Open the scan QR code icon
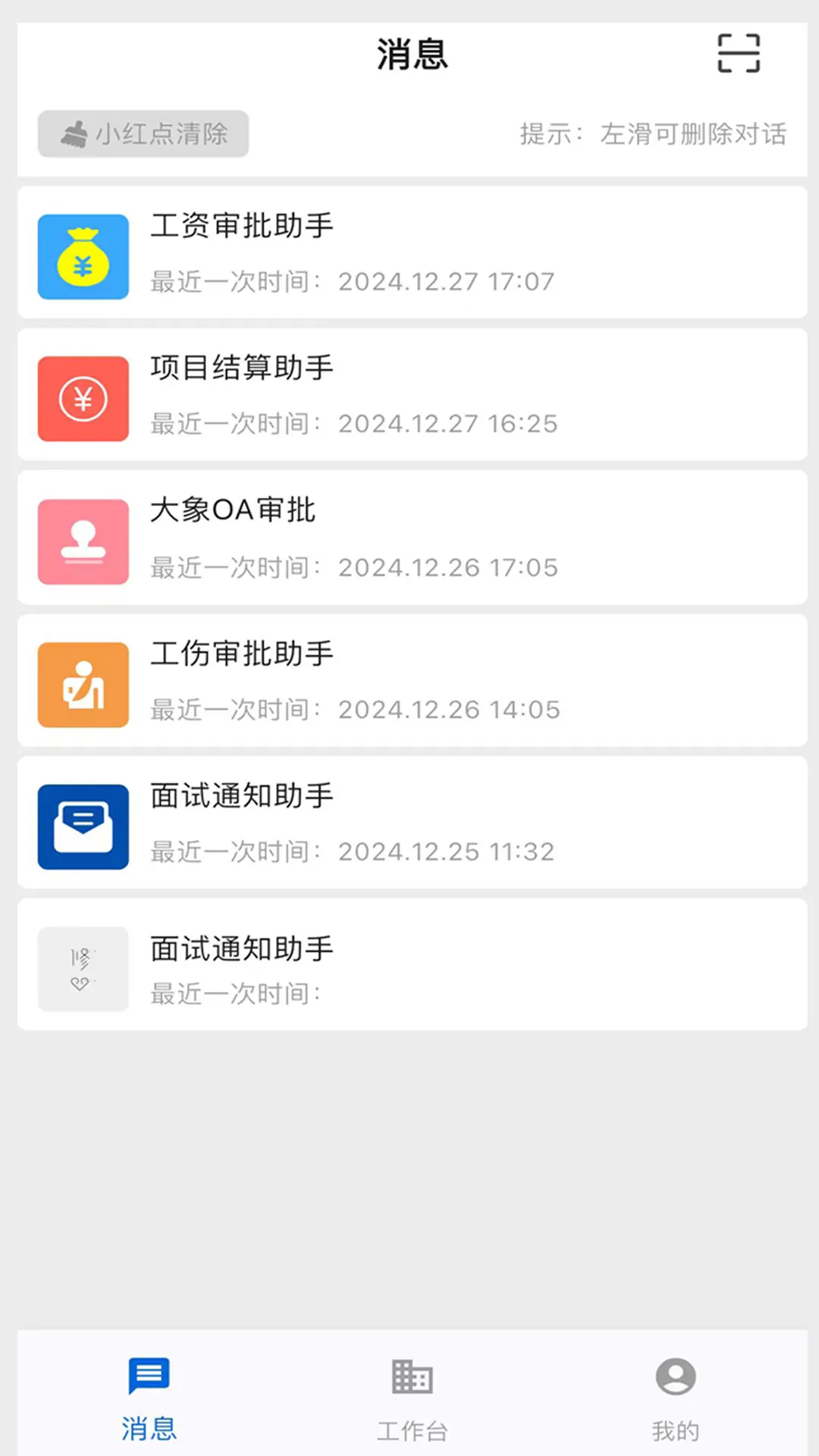This screenshot has width=819, height=1456. [x=738, y=53]
